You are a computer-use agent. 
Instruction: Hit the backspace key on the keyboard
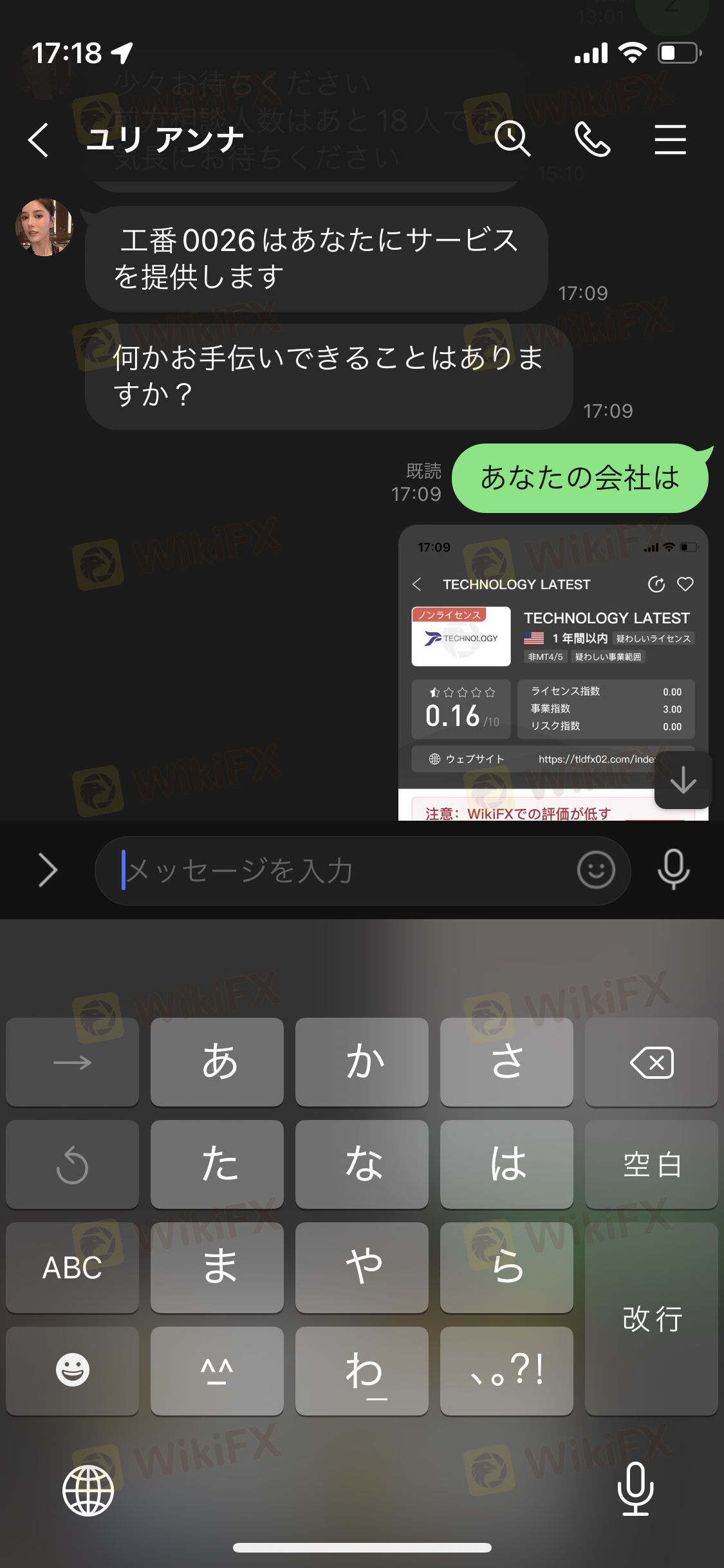tap(651, 1062)
